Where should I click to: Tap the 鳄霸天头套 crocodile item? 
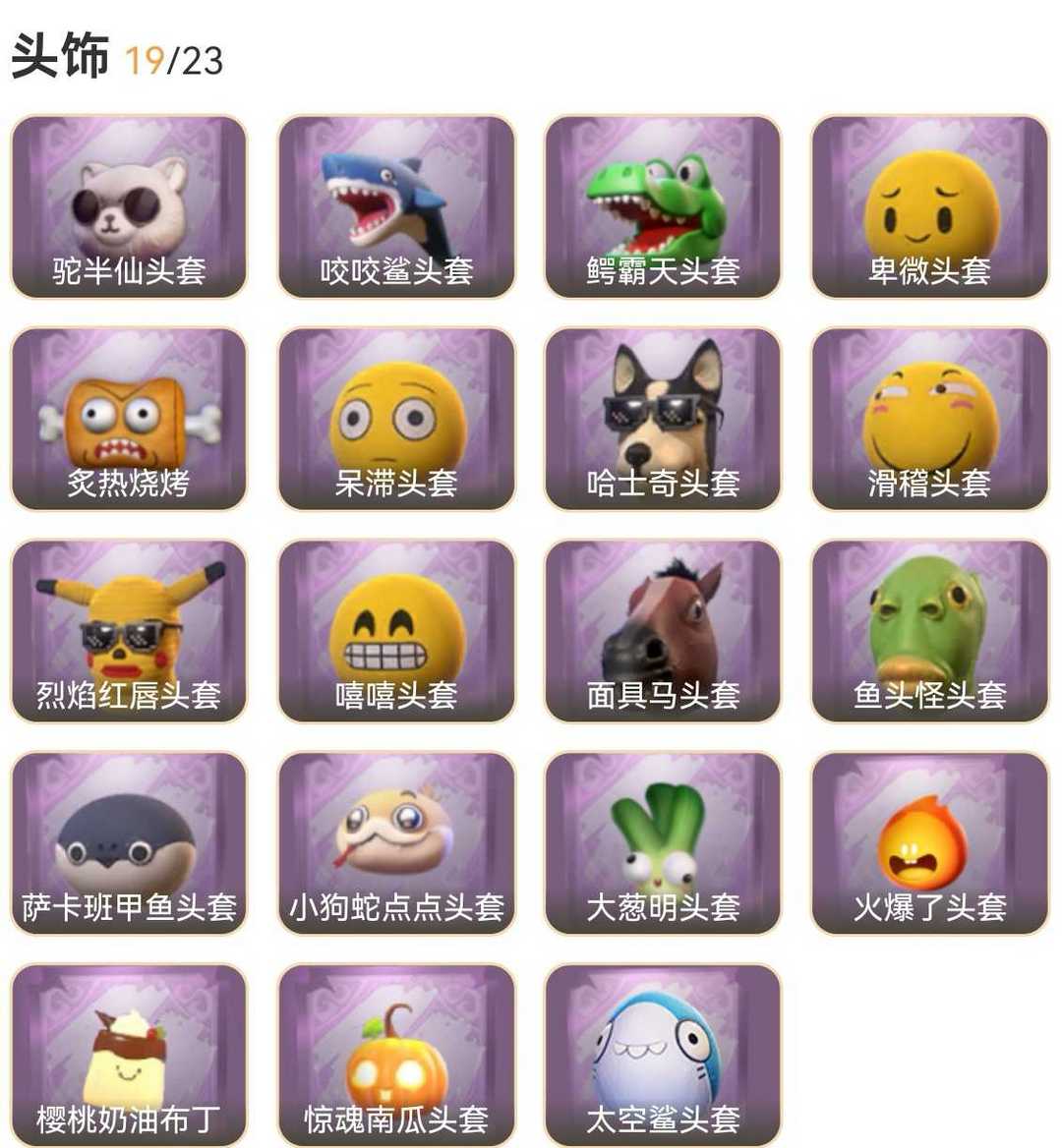coord(663,207)
